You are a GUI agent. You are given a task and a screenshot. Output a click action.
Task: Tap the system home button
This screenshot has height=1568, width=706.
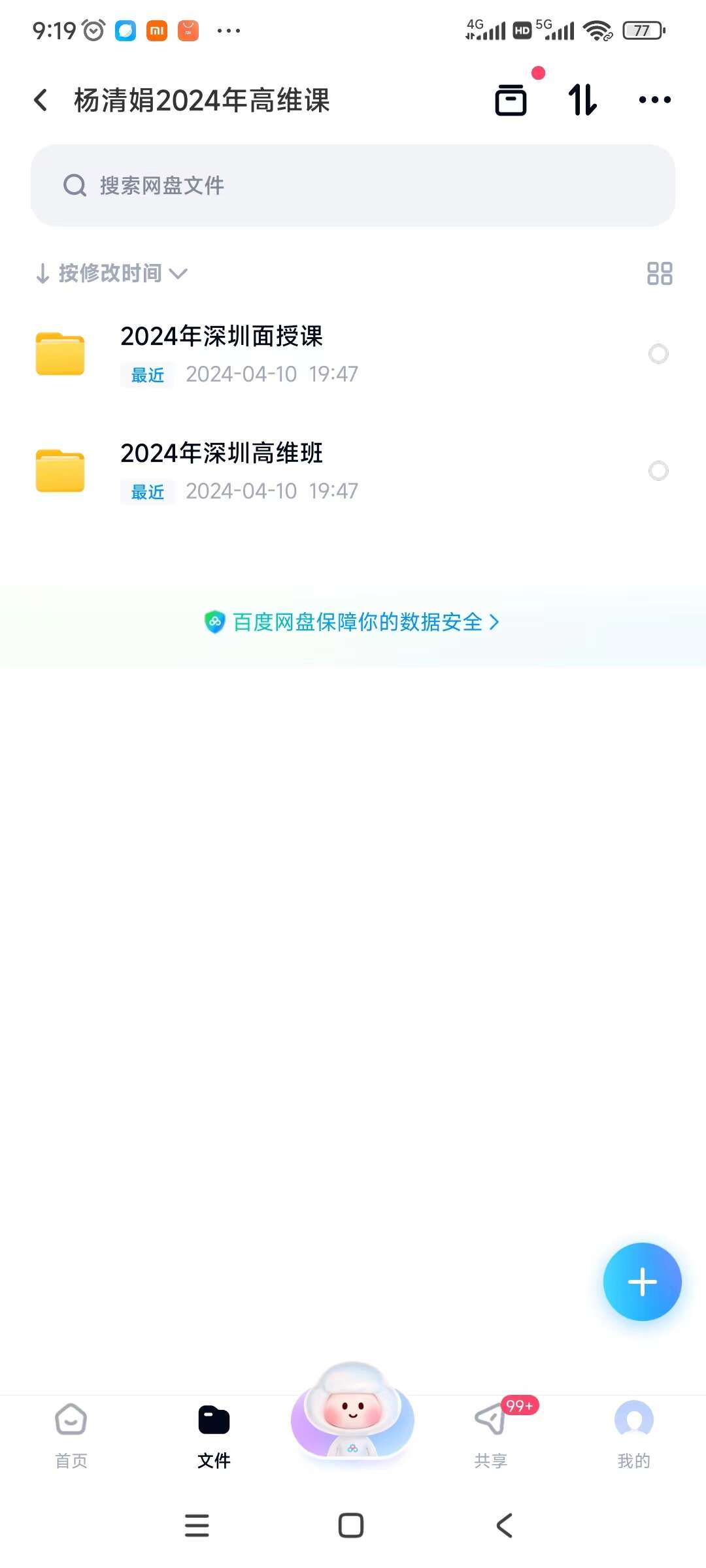351,1526
